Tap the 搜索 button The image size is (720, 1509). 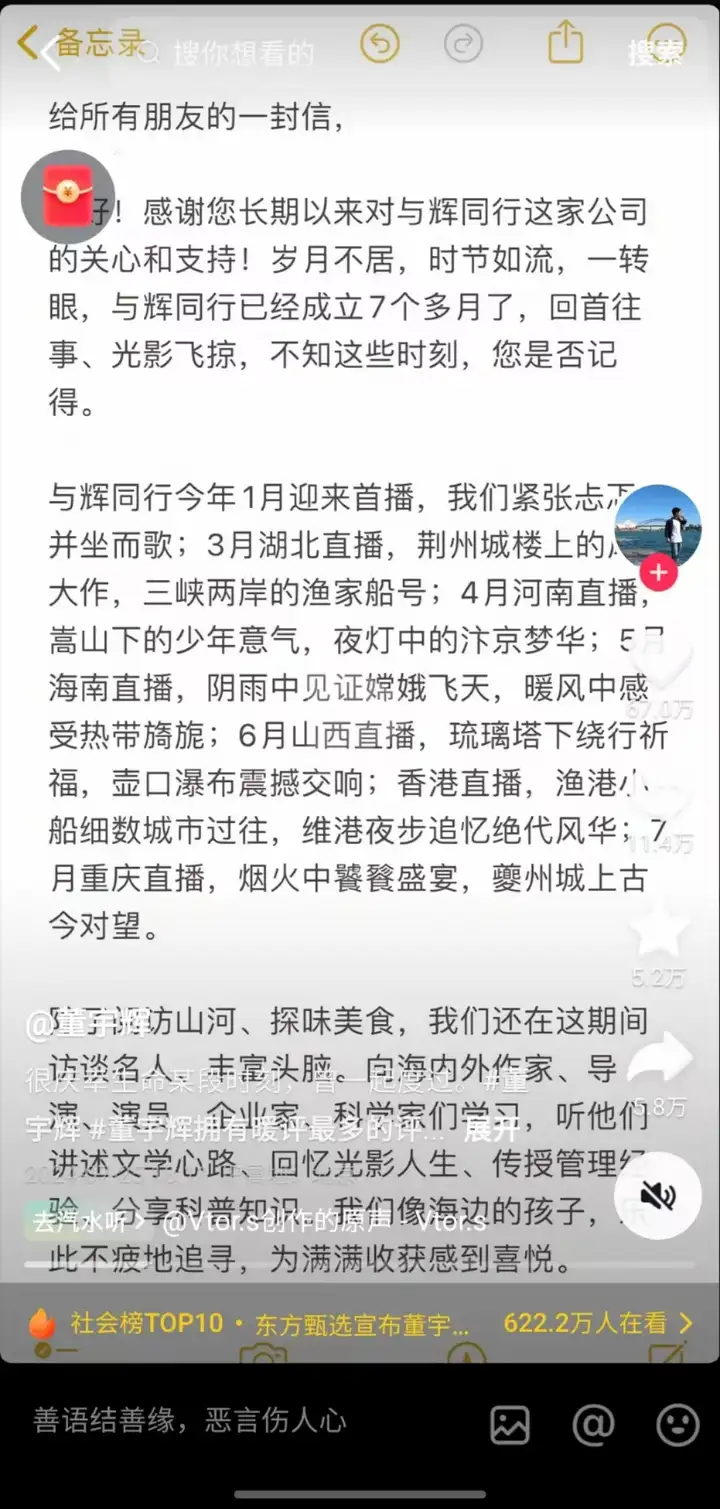click(x=655, y=52)
